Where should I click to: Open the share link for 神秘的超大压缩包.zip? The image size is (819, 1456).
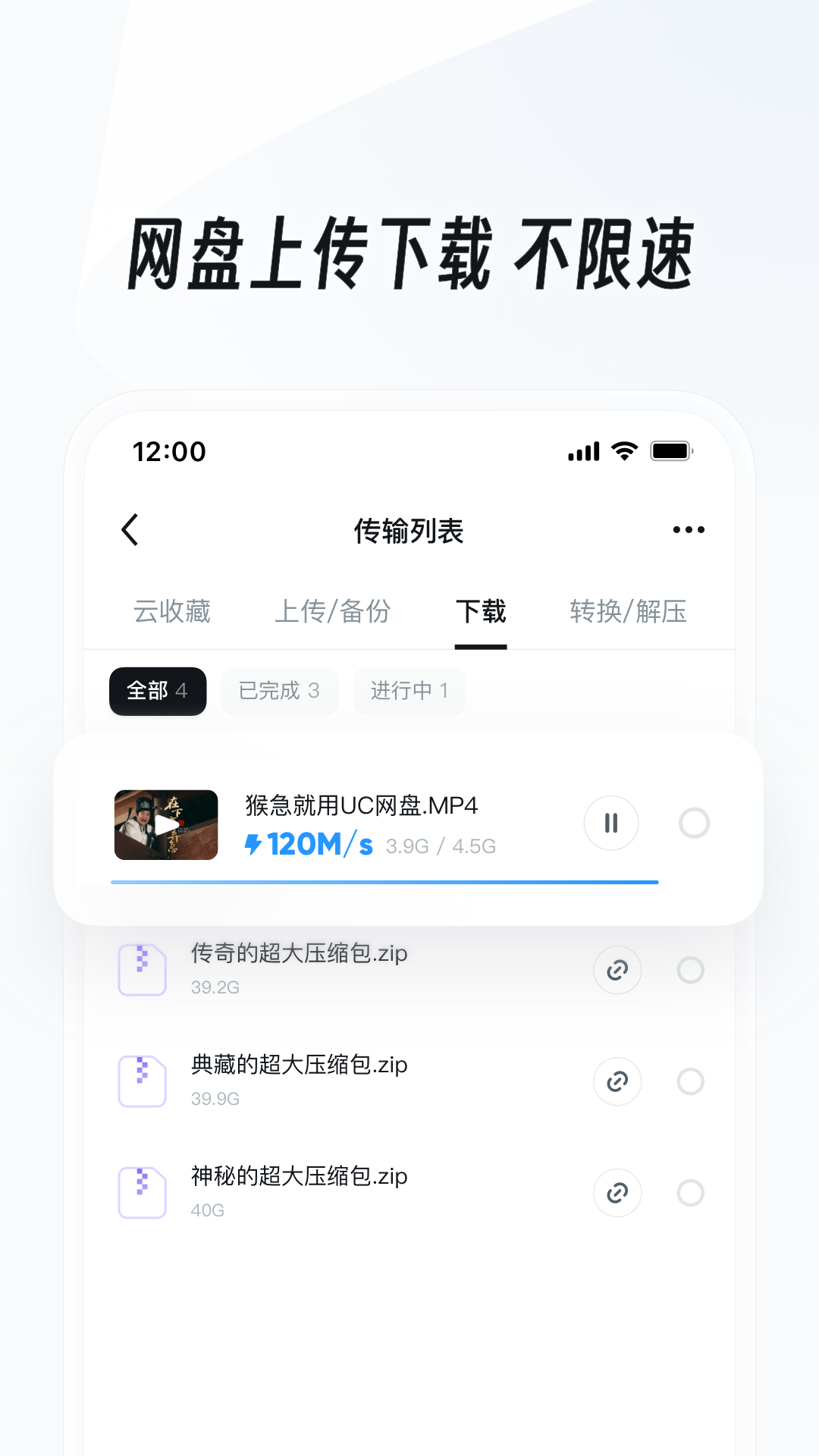point(617,1193)
